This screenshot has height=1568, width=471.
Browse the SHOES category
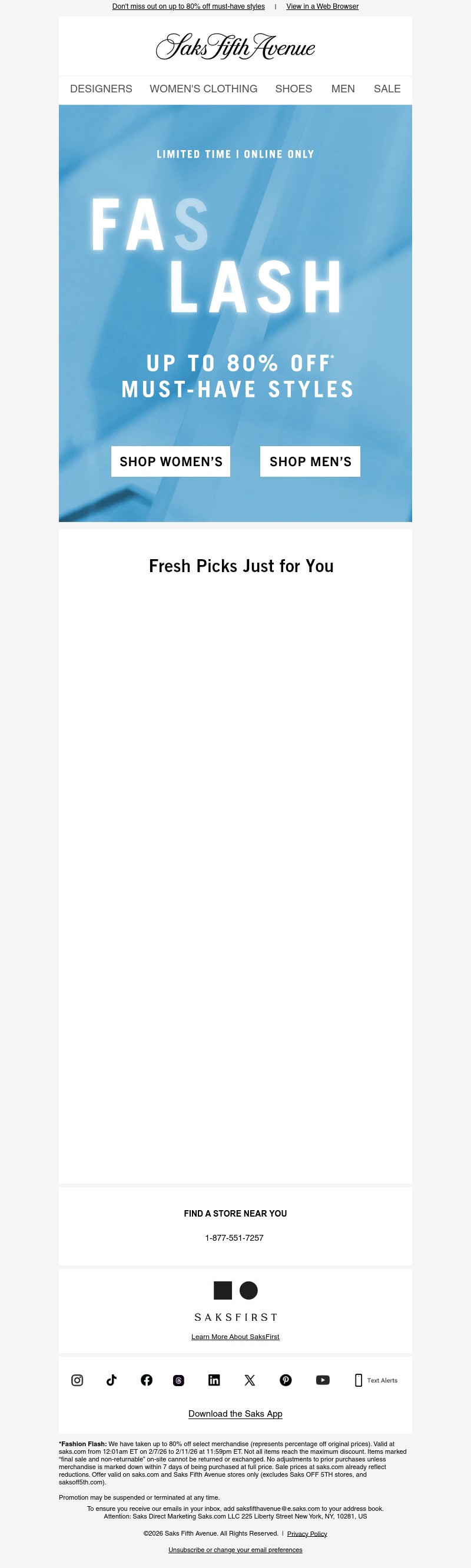click(293, 89)
